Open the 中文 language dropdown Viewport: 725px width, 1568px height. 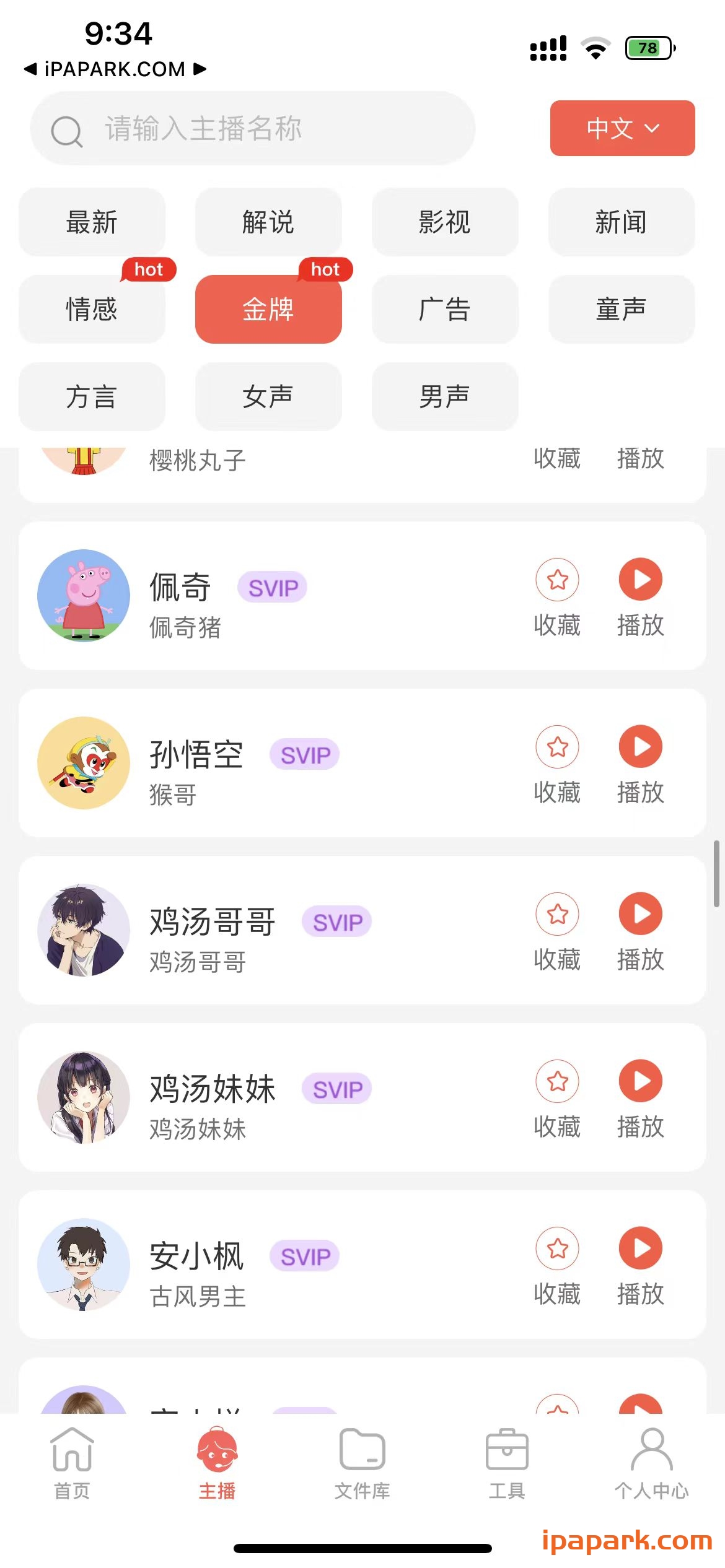click(622, 129)
